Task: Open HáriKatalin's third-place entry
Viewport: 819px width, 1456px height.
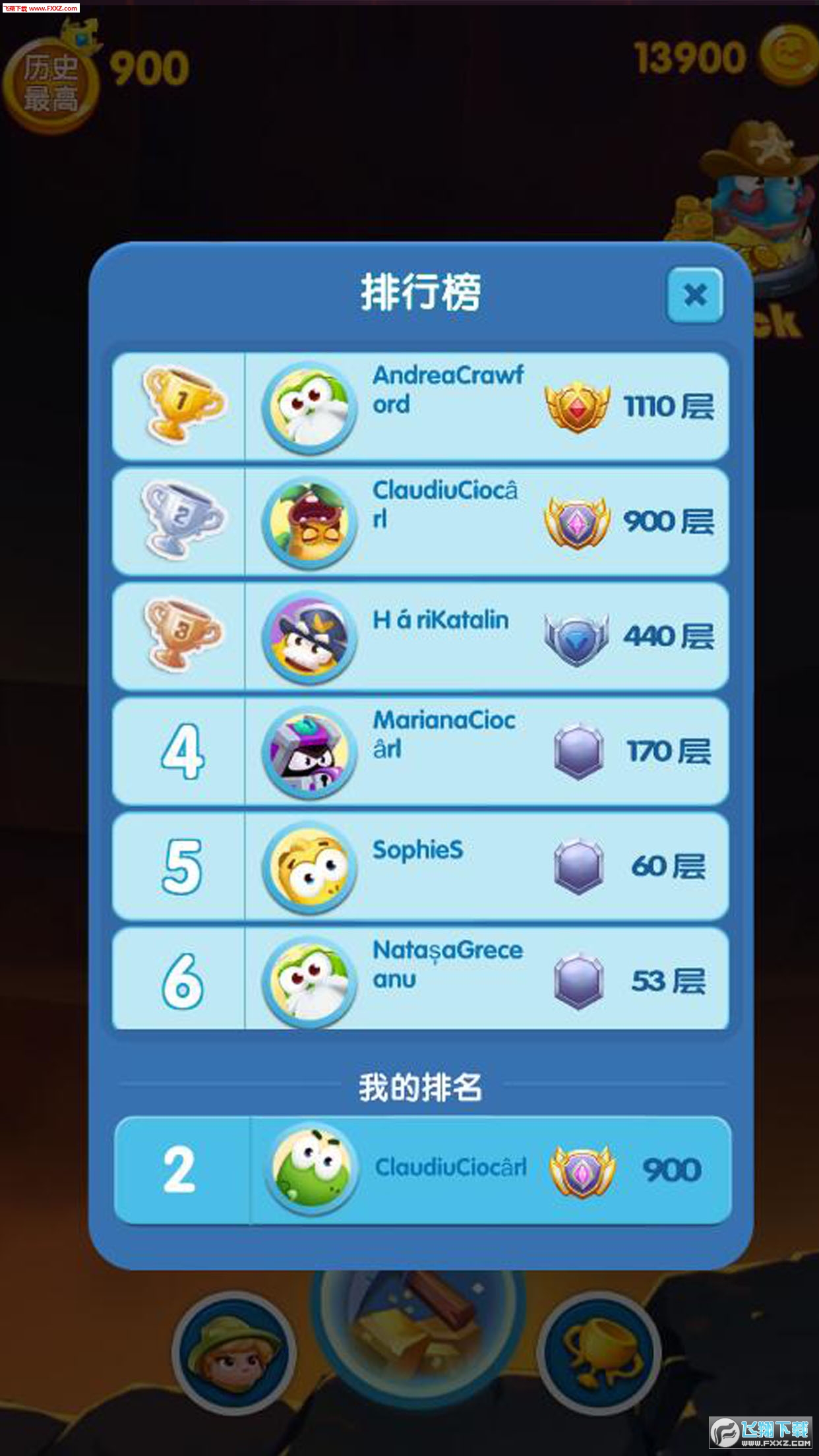Action: (420, 636)
